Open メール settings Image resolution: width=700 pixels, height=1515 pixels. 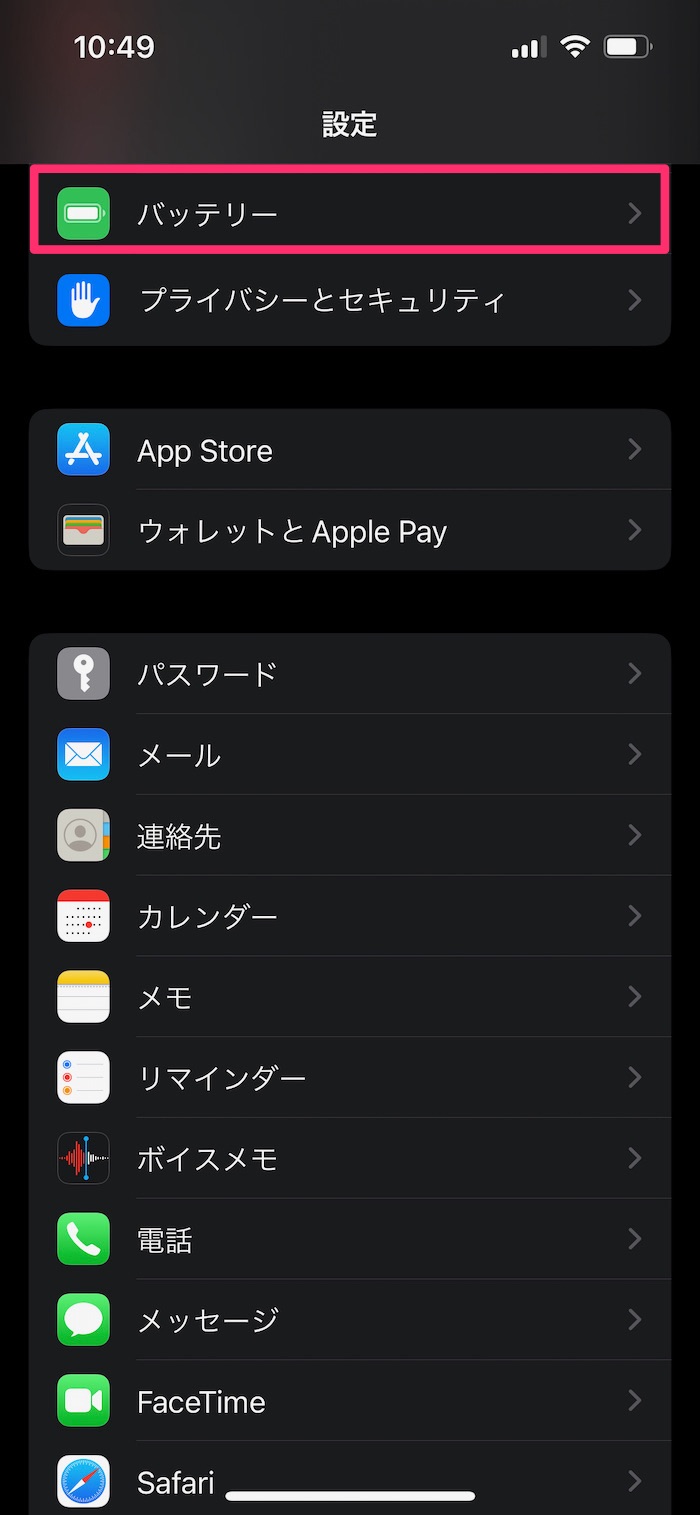pyautogui.click(x=349, y=755)
